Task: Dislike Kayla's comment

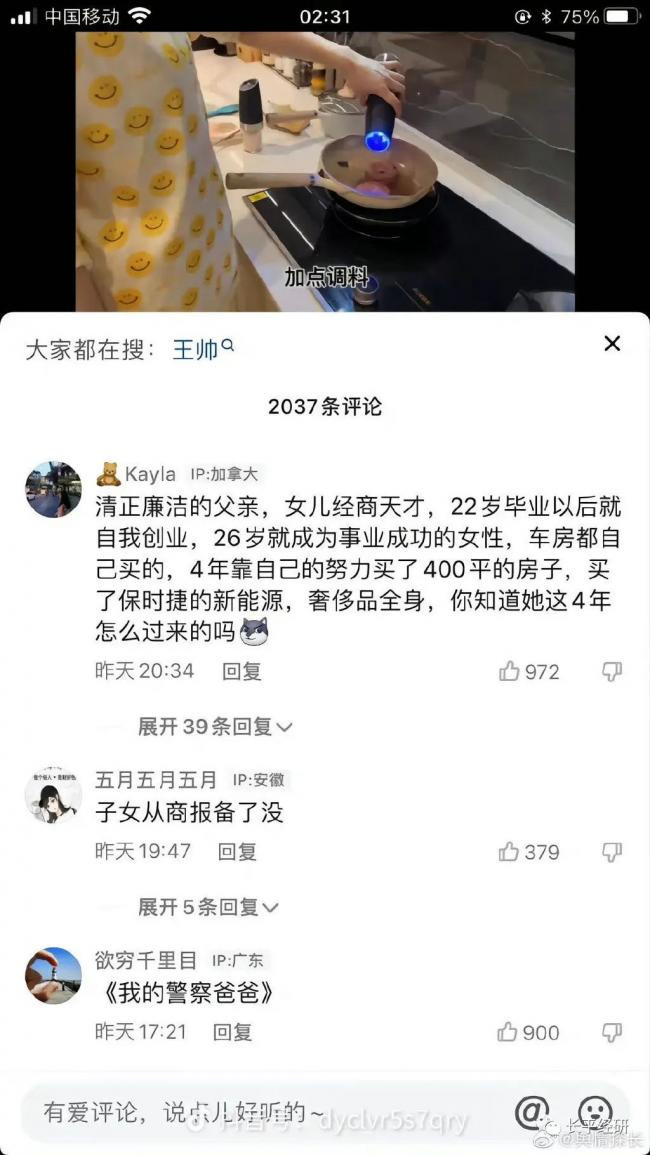Action: 612,672
